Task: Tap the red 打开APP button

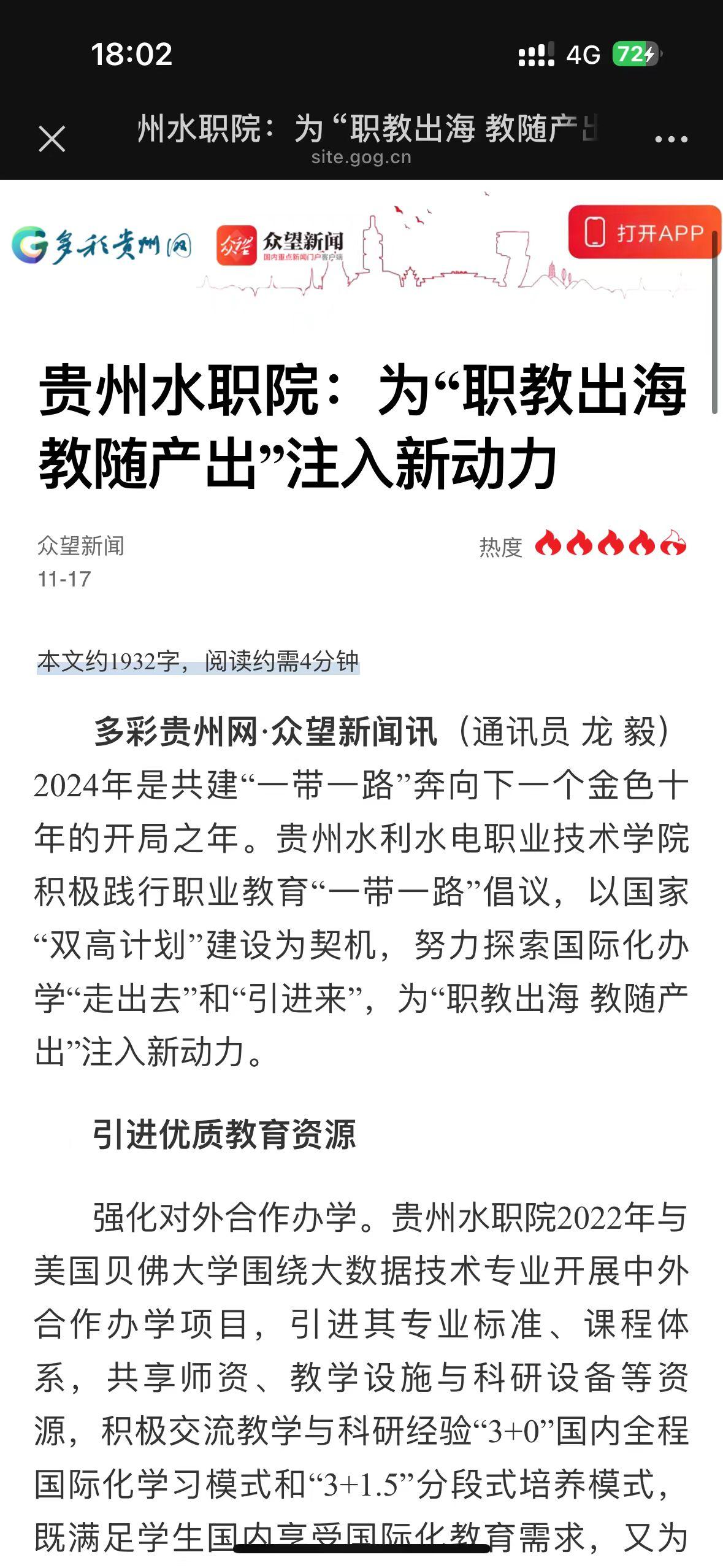Action: pos(644,233)
